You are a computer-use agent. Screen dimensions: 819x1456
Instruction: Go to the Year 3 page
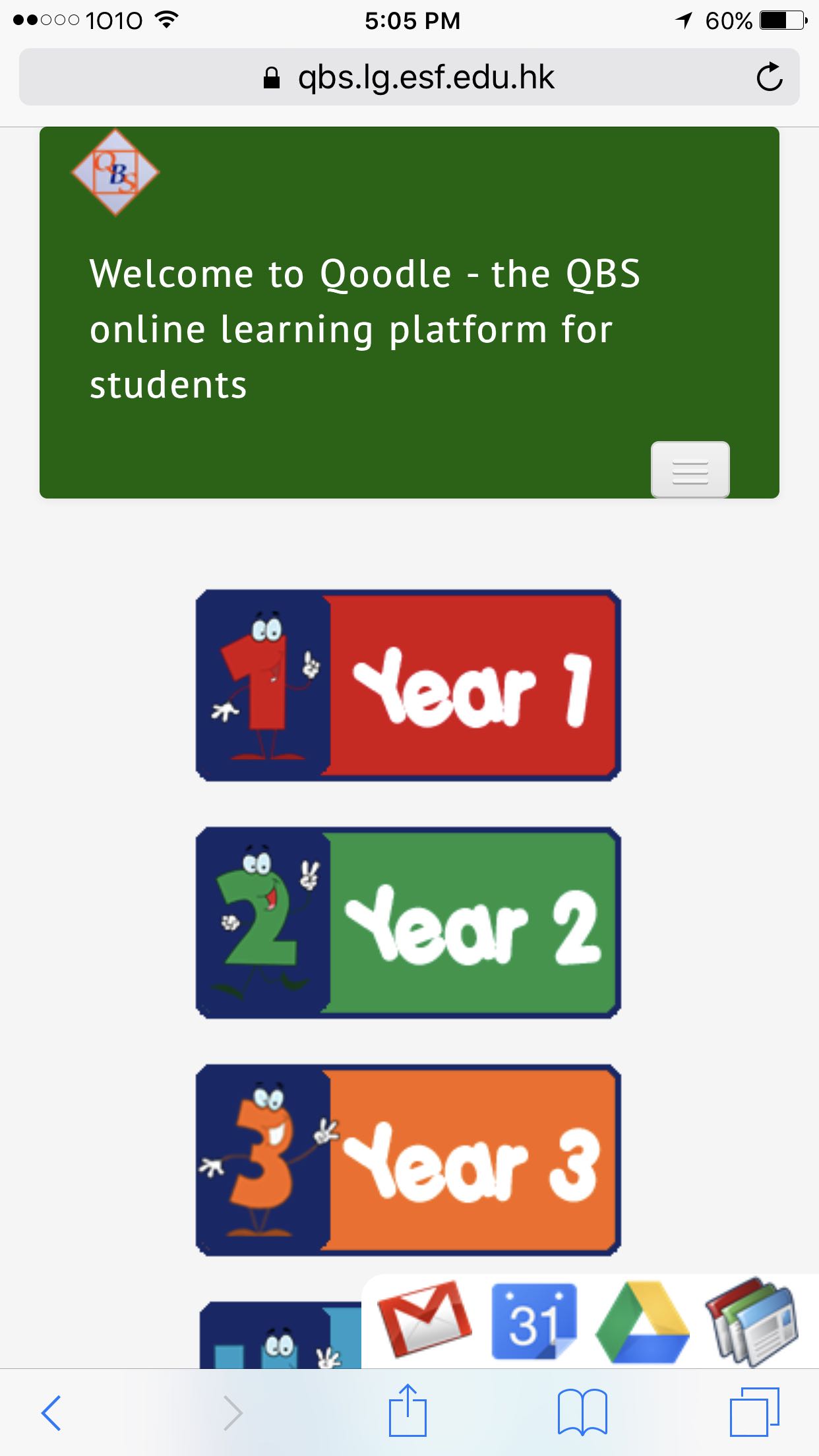pyautogui.click(x=408, y=1160)
